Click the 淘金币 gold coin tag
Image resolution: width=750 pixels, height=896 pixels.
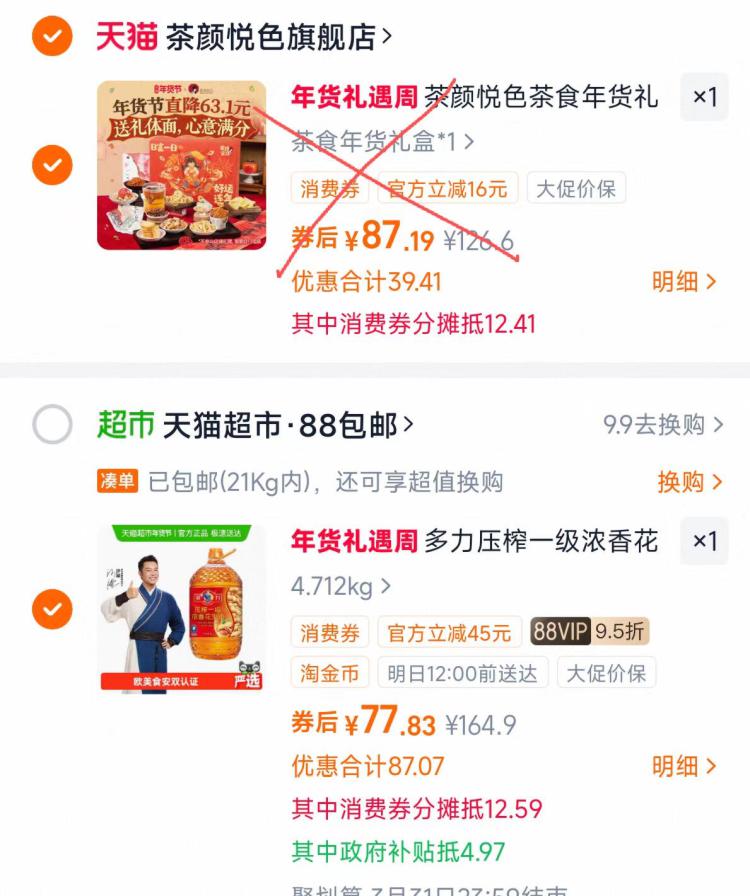click(328, 674)
